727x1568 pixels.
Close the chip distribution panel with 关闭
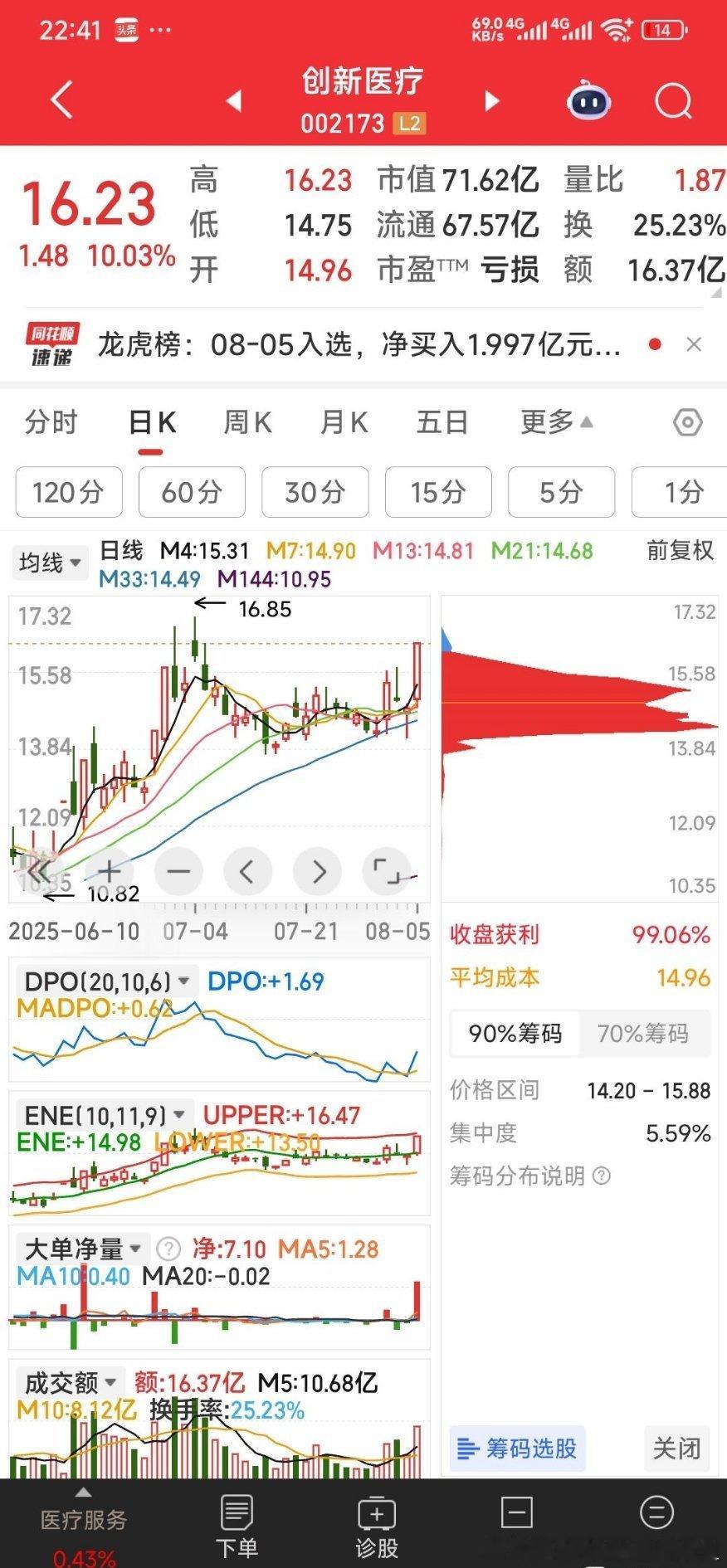point(677,1449)
